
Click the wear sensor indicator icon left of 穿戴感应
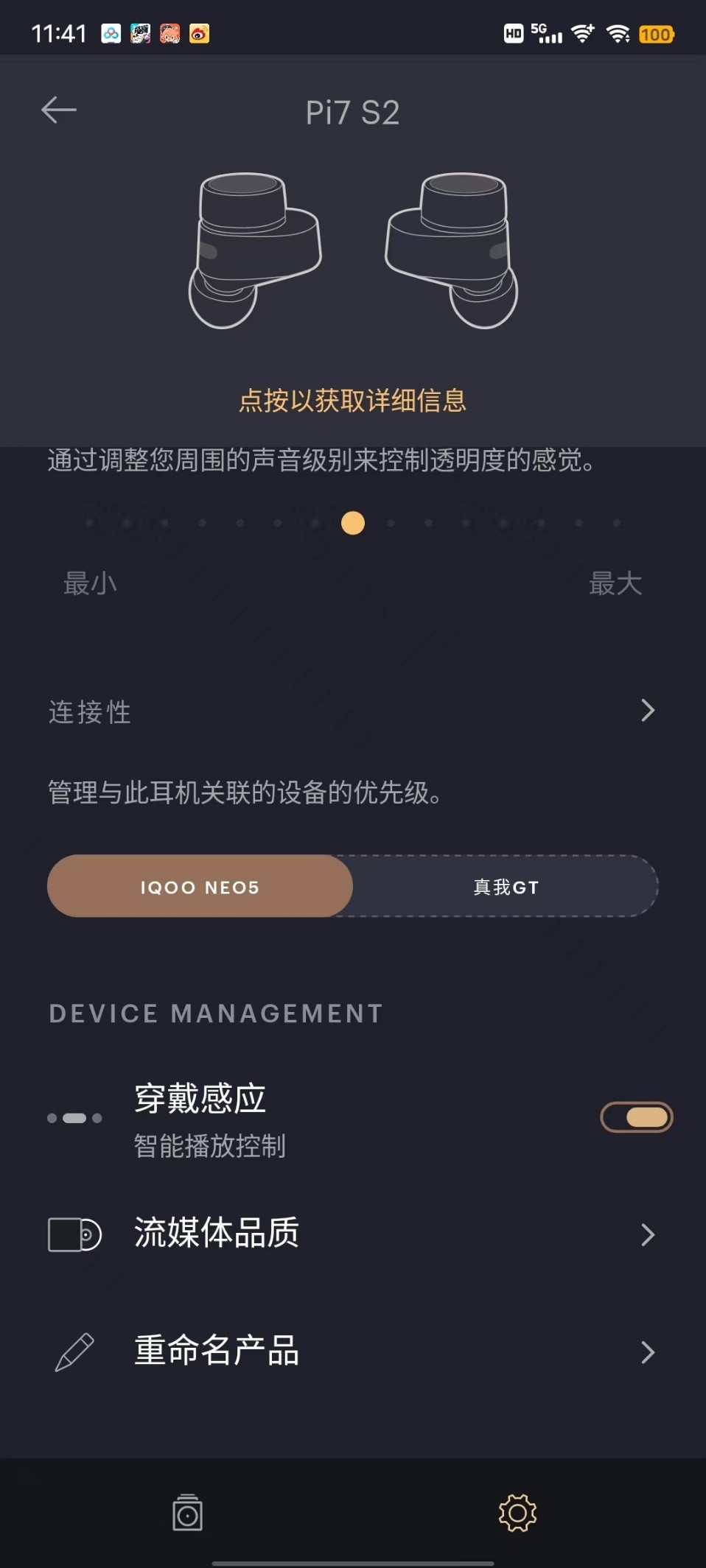(75, 1117)
